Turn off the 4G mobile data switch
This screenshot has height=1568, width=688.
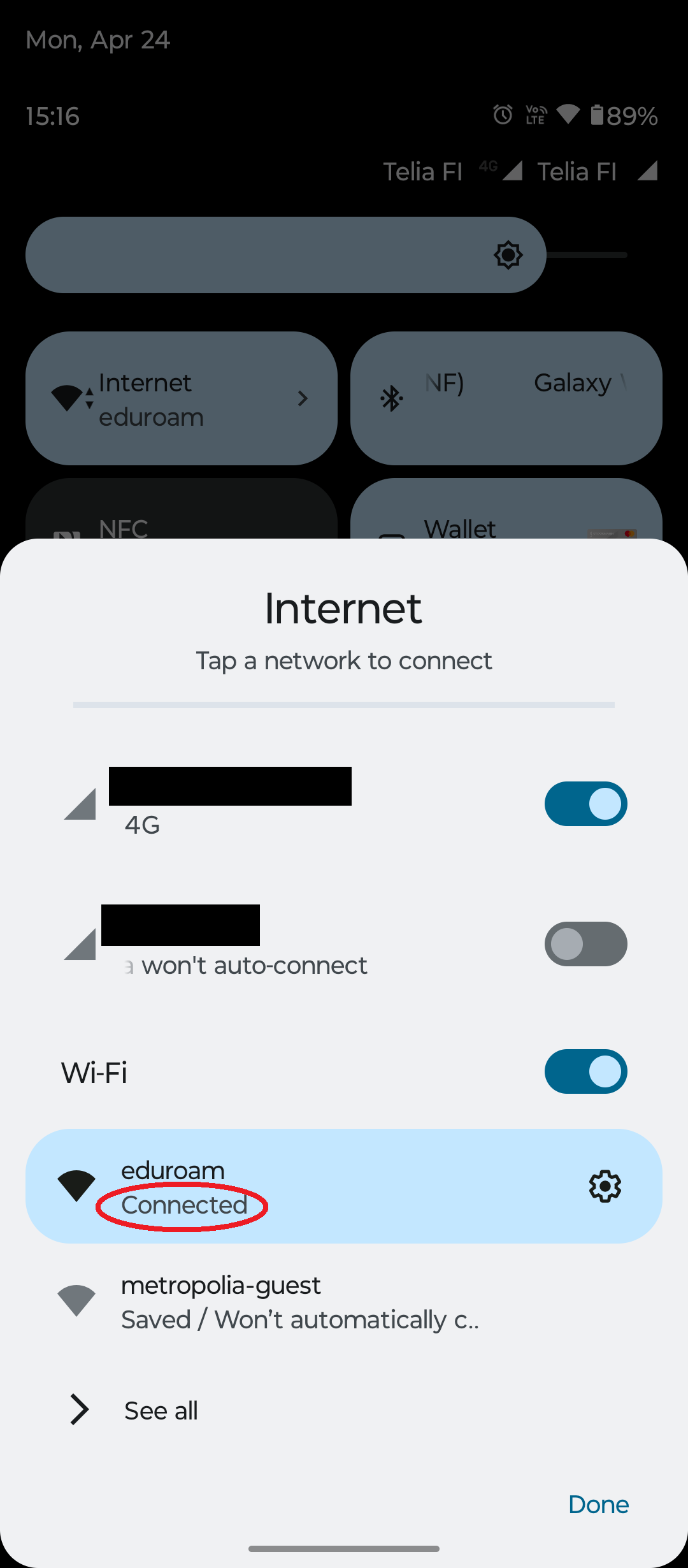(585, 804)
